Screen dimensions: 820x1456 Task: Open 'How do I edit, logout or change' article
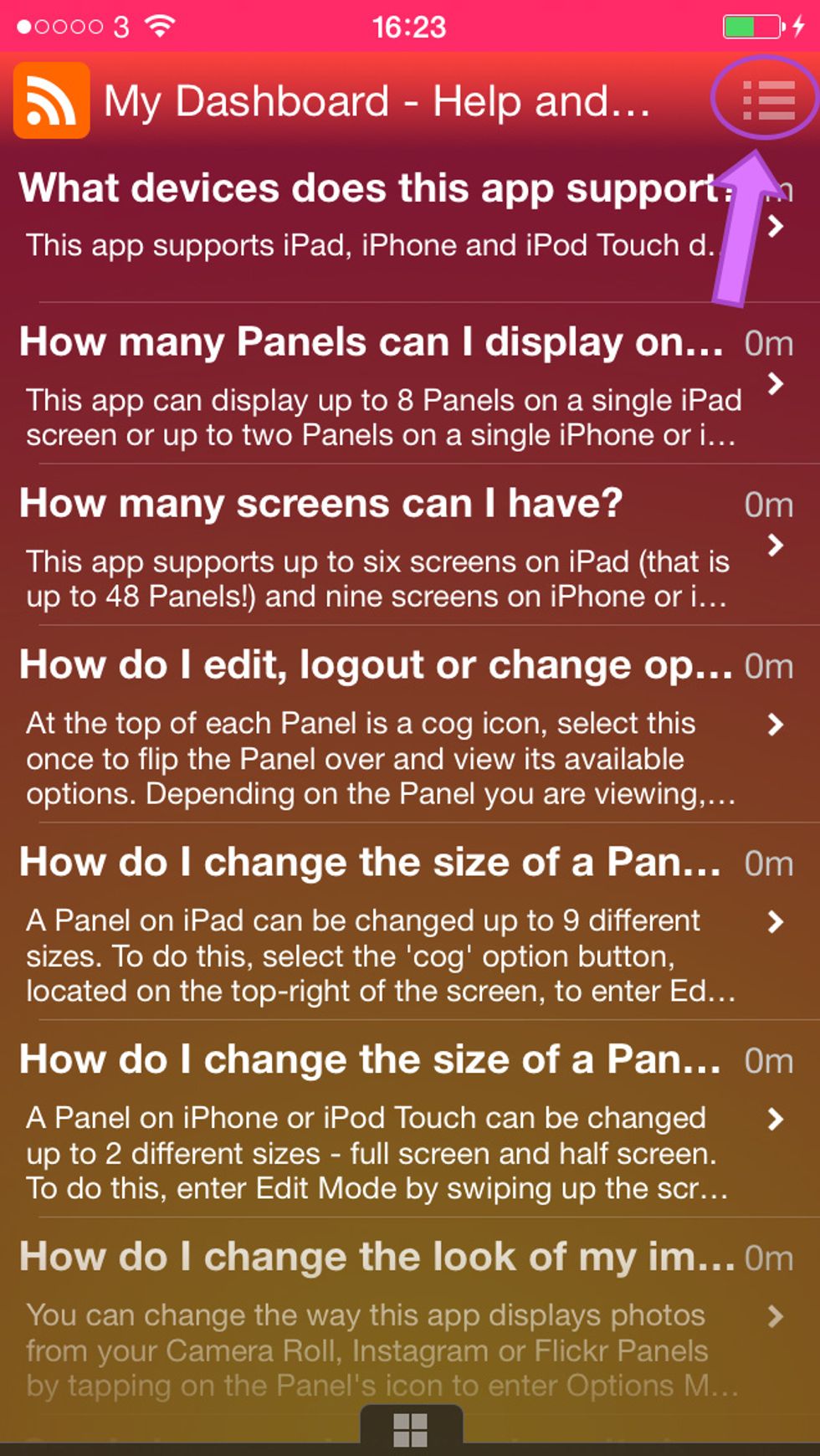[410, 725]
